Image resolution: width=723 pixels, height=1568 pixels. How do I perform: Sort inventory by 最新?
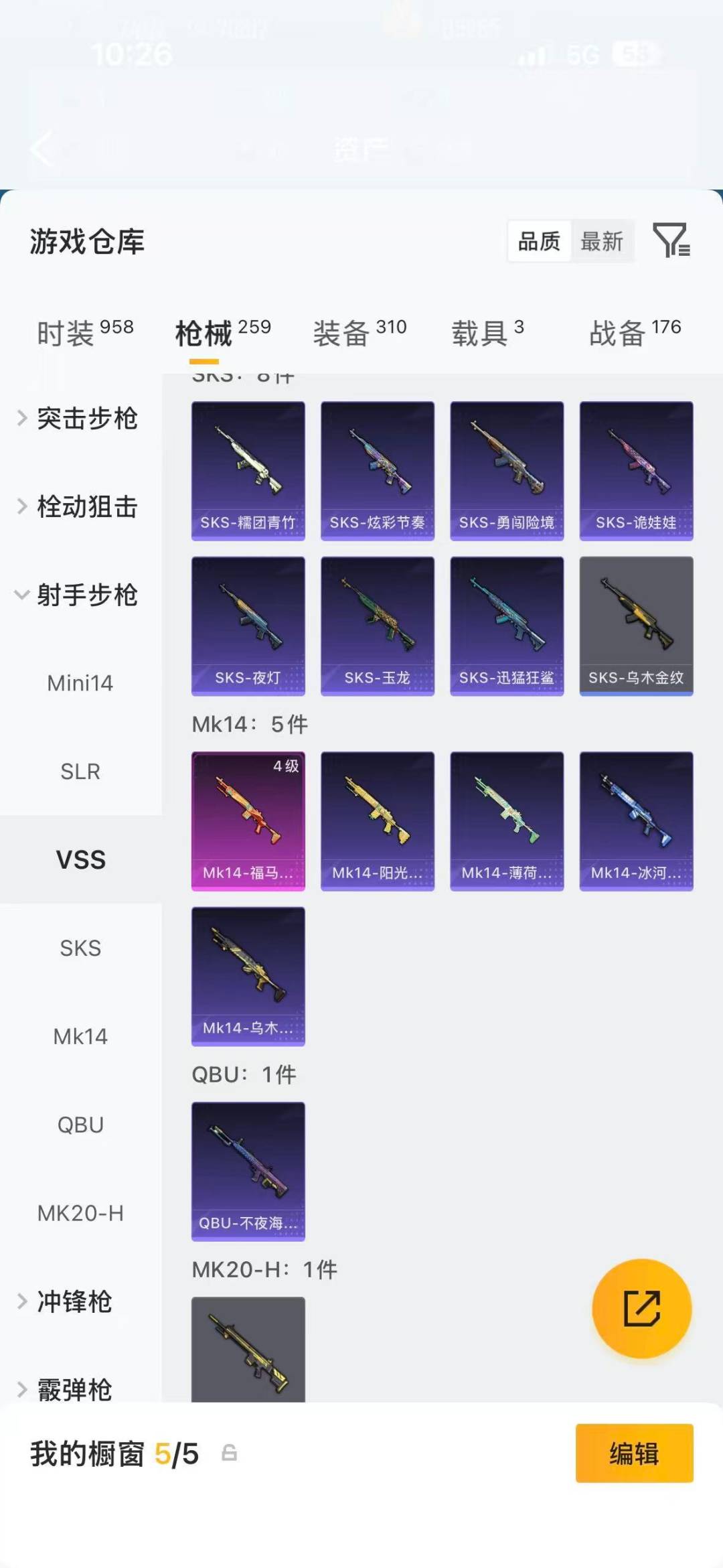tap(602, 242)
